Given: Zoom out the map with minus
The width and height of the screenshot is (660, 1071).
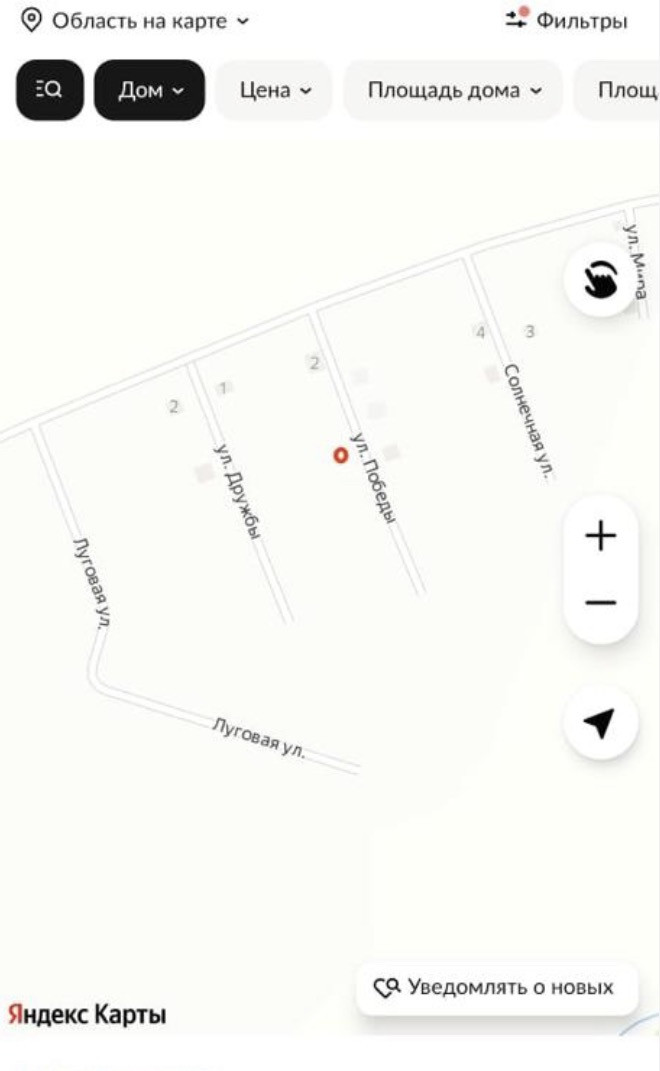Looking at the screenshot, I should tap(600, 603).
